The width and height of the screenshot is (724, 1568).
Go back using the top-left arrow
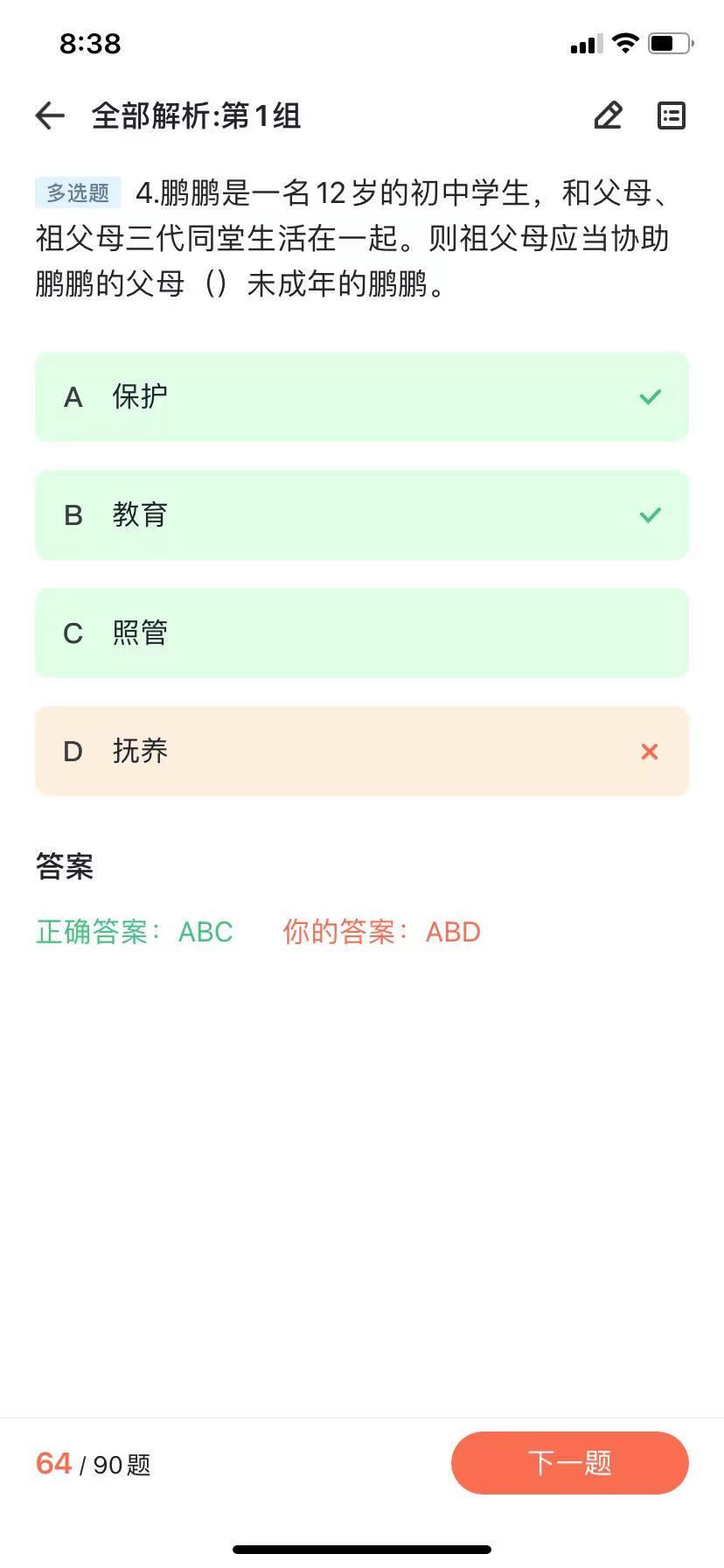pyautogui.click(x=50, y=115)
